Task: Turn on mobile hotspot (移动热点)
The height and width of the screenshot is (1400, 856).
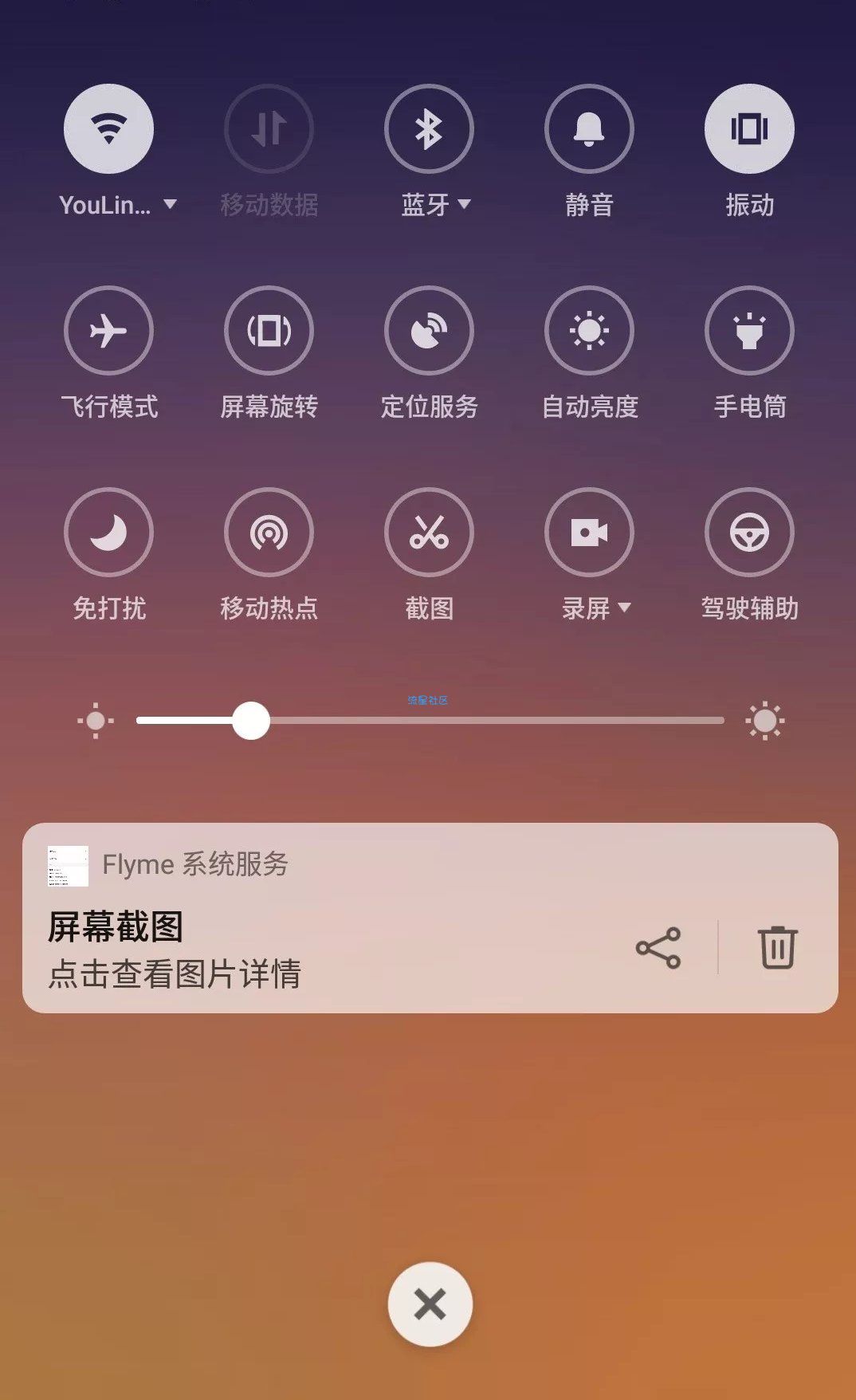Action: [x=269, y=532]
